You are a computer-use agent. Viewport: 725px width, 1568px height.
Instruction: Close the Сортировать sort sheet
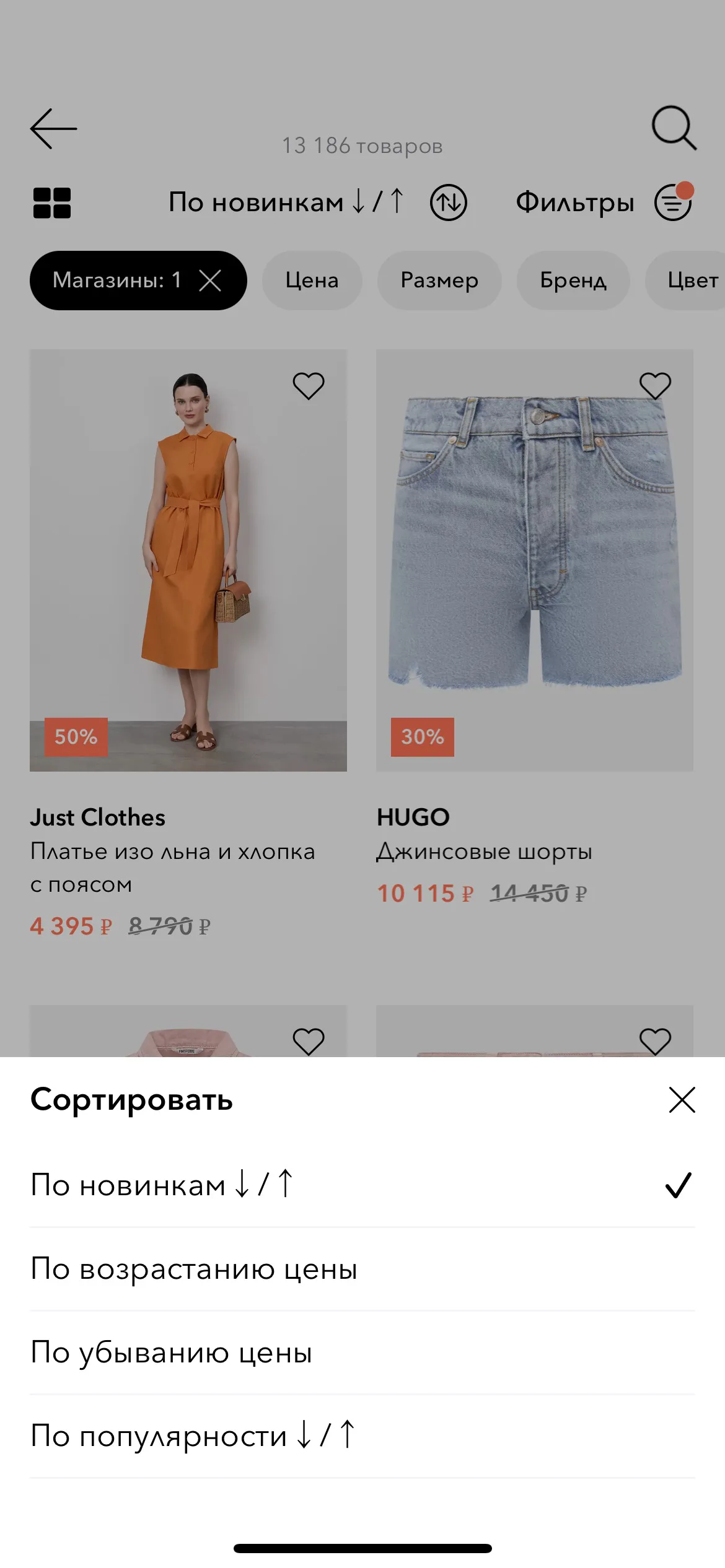(682, 1100)
